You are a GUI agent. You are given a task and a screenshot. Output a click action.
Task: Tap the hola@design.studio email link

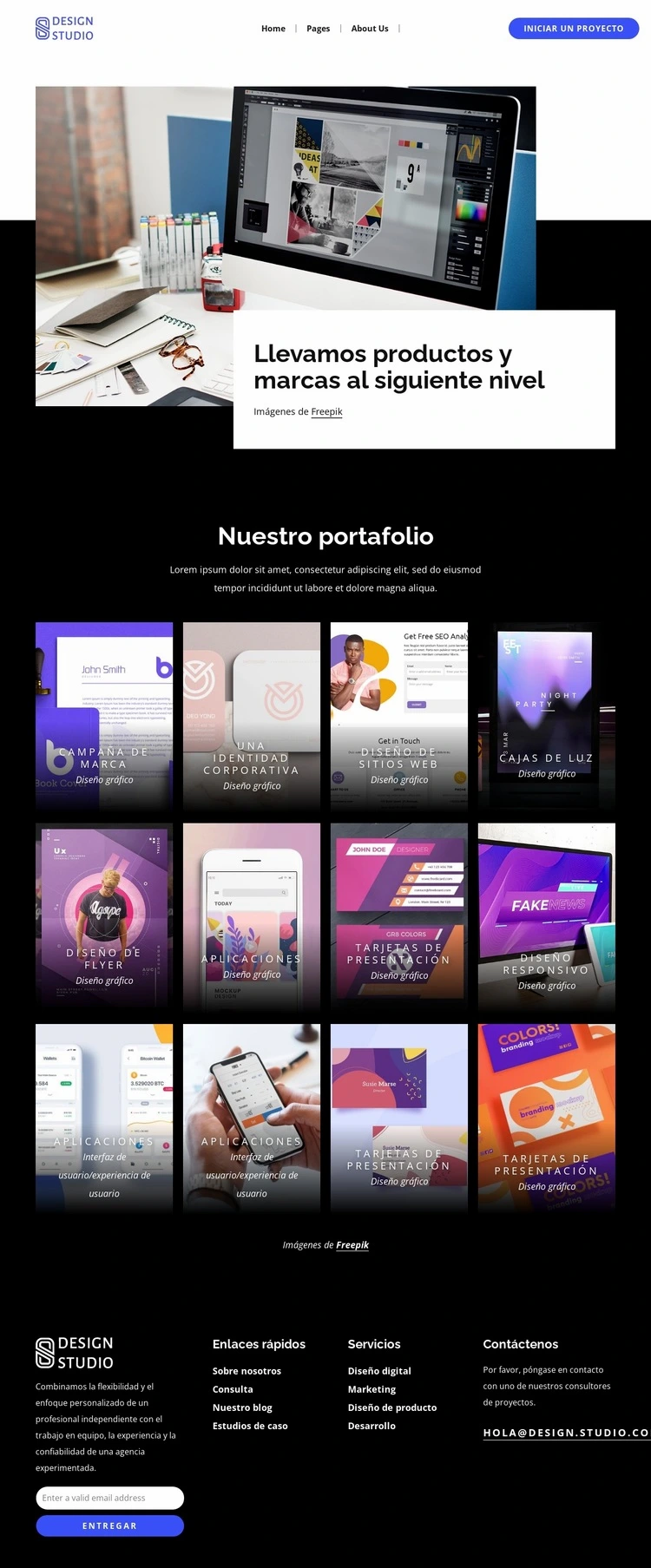[x=565, y=1433]
